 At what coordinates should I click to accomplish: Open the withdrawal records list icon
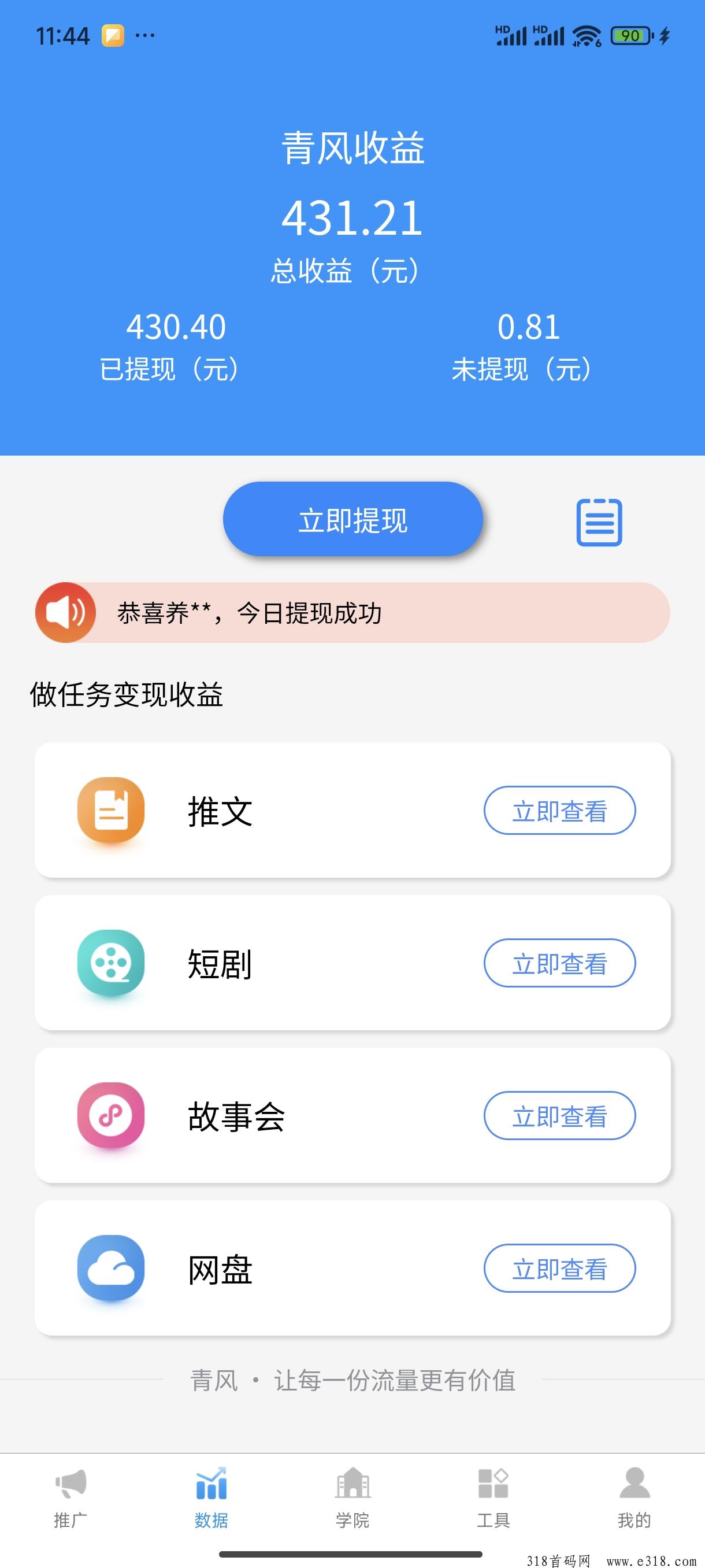599,522
